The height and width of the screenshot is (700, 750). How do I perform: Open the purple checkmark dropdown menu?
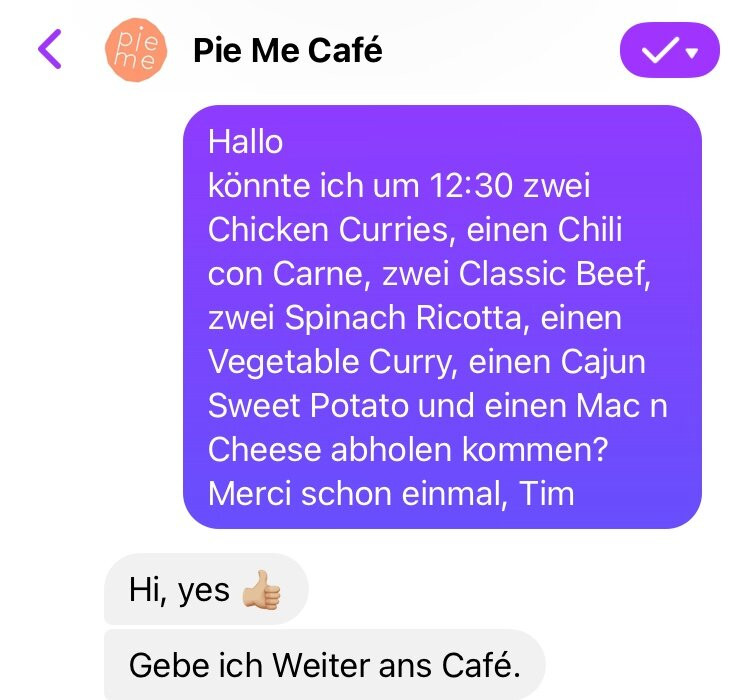tap(669, 52)
